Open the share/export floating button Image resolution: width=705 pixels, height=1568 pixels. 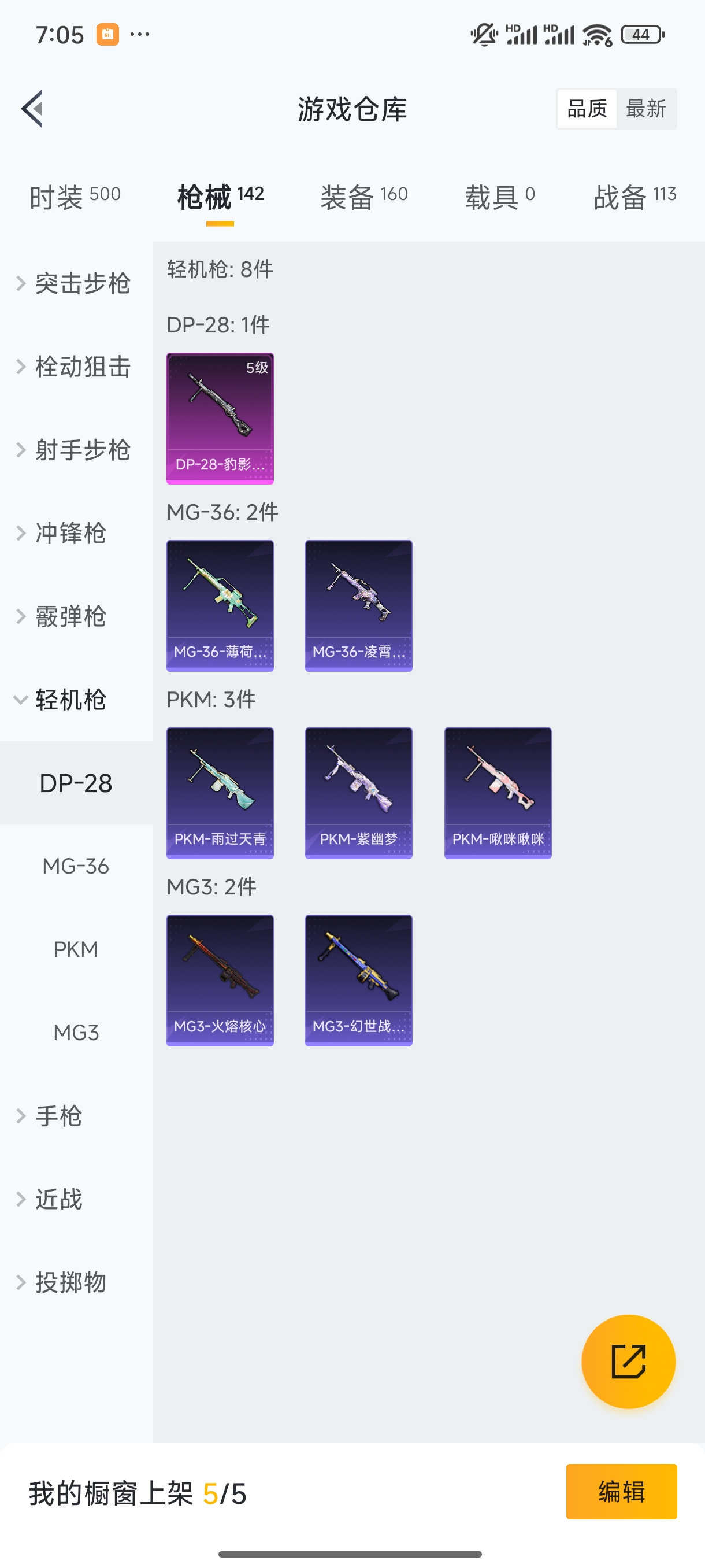[629, 1362]
